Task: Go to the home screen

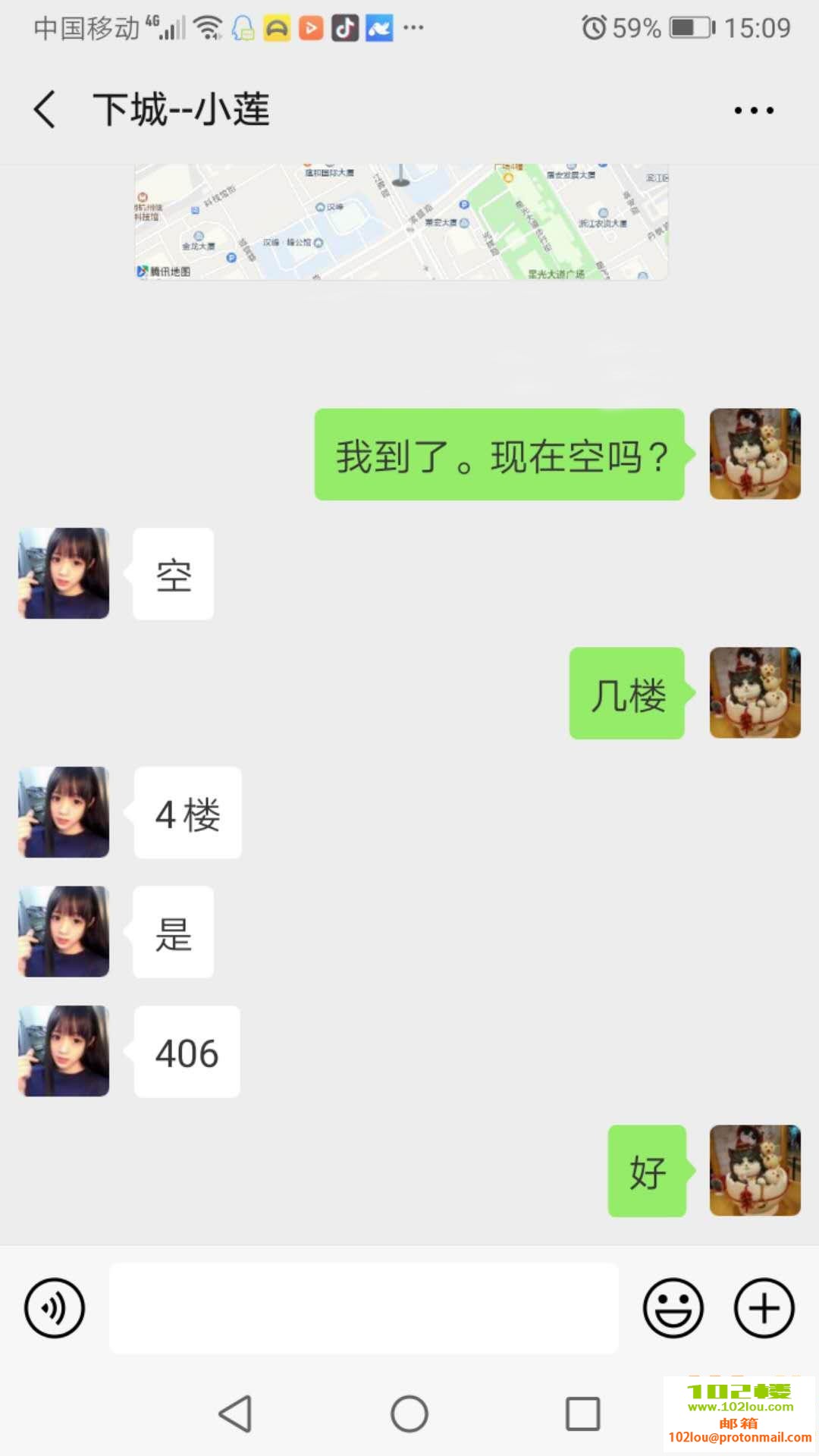Action: click(409, 1414)
